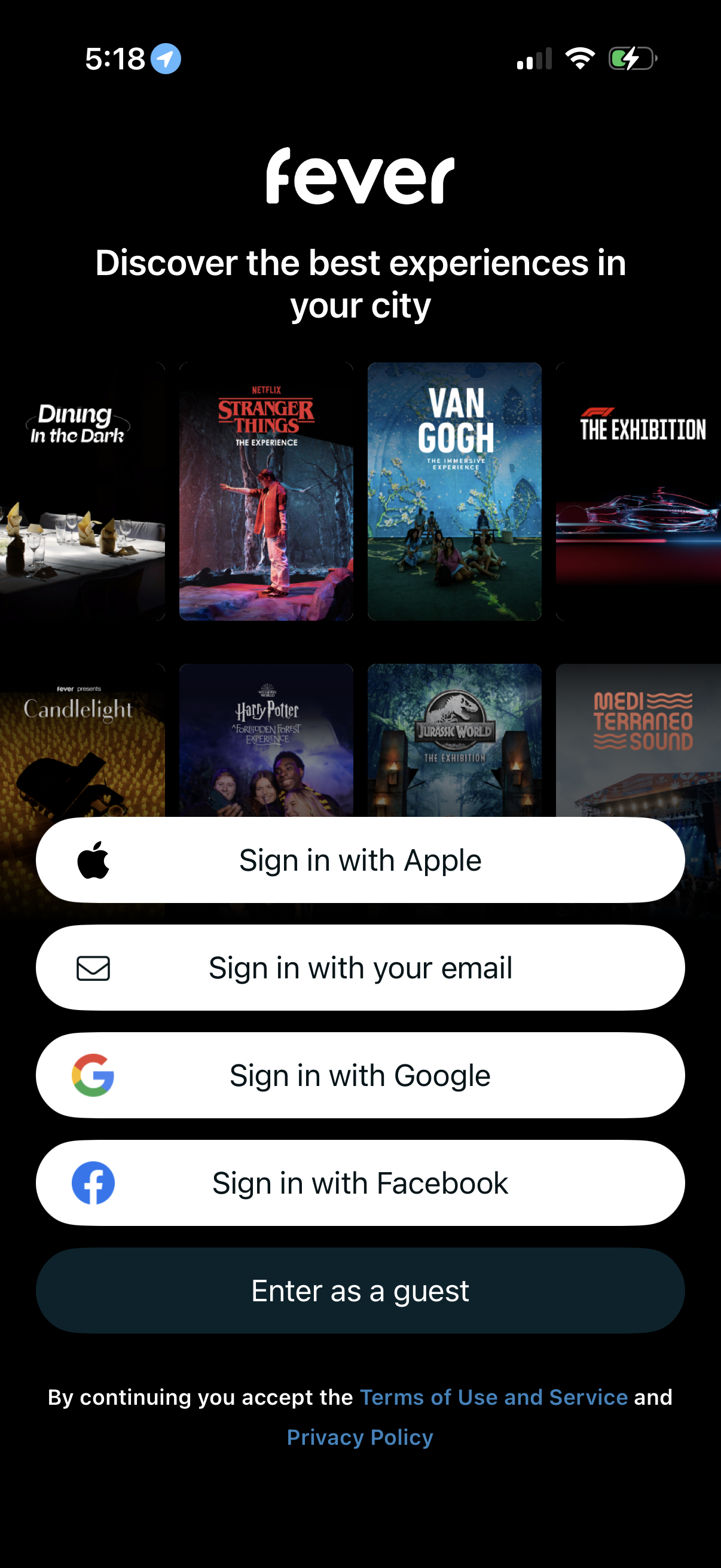Select Sign in with Apple

point(360,859)
